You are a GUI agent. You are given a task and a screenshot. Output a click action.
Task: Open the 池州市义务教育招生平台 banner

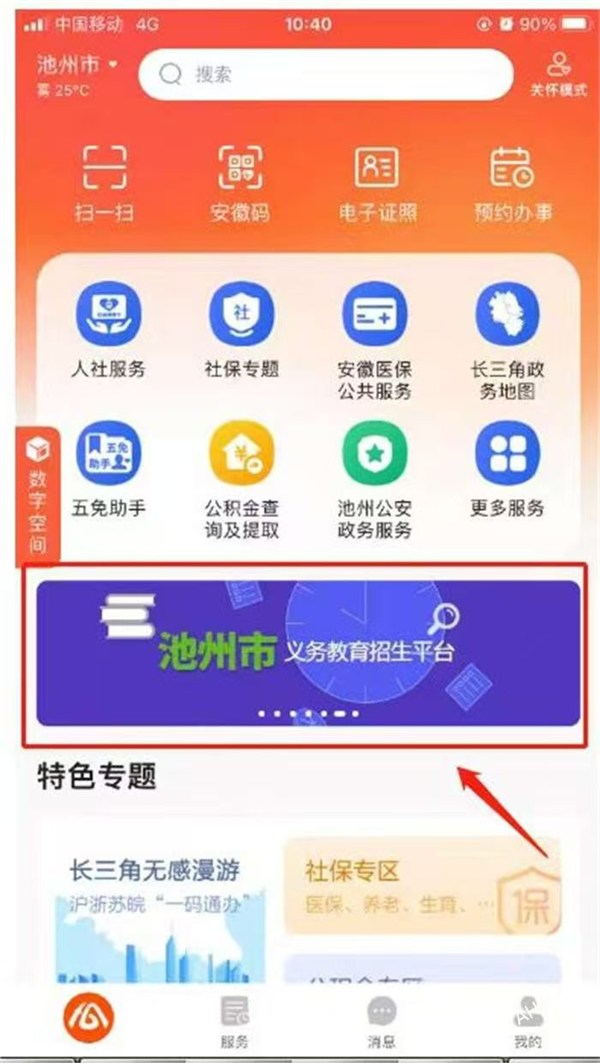coord(308,652)
